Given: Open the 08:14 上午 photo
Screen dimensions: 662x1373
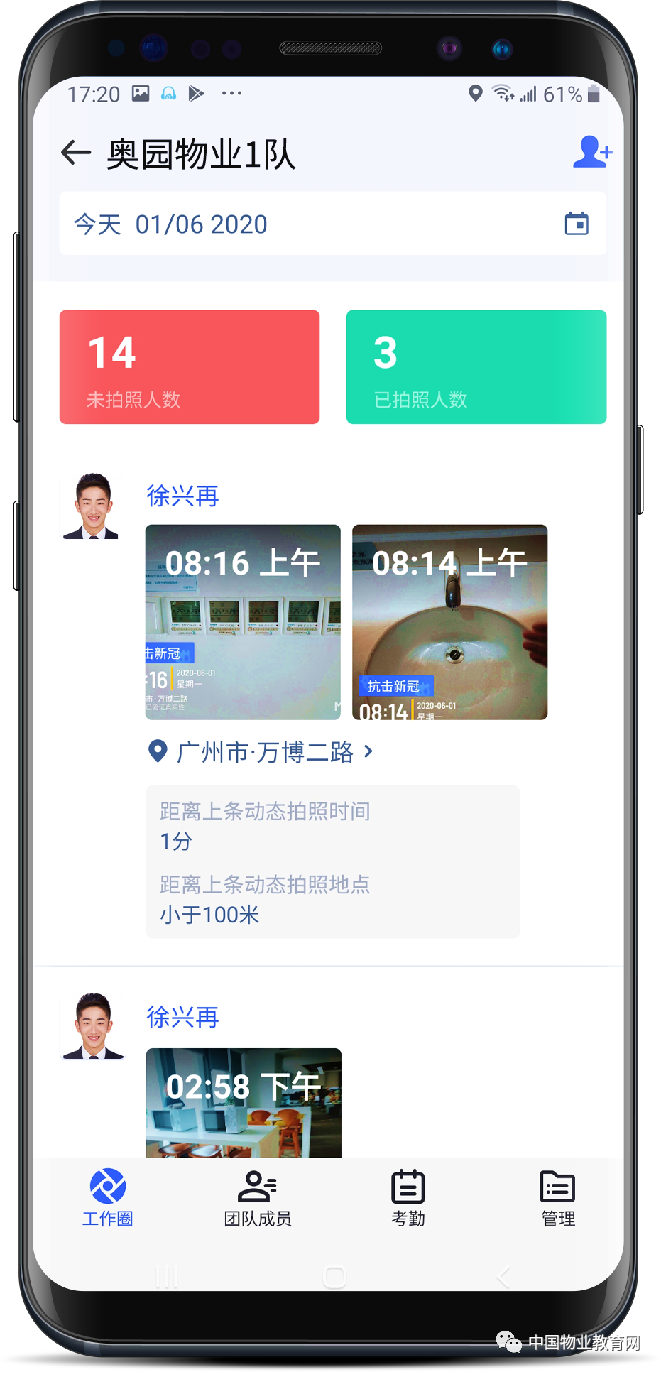Looking at the screenshot, I should tap(449, 622).
